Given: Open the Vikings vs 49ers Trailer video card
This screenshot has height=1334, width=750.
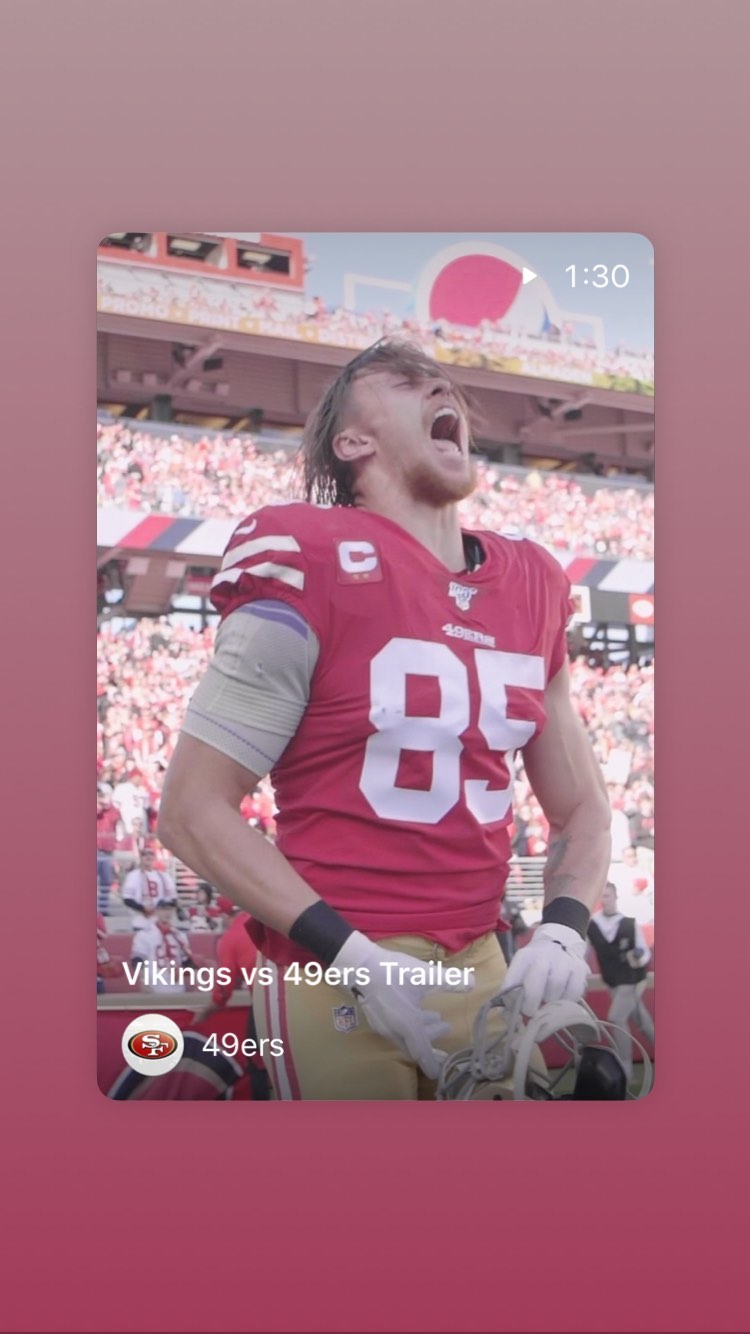Looking at the screenshot, I should click(x=375, y=666).
